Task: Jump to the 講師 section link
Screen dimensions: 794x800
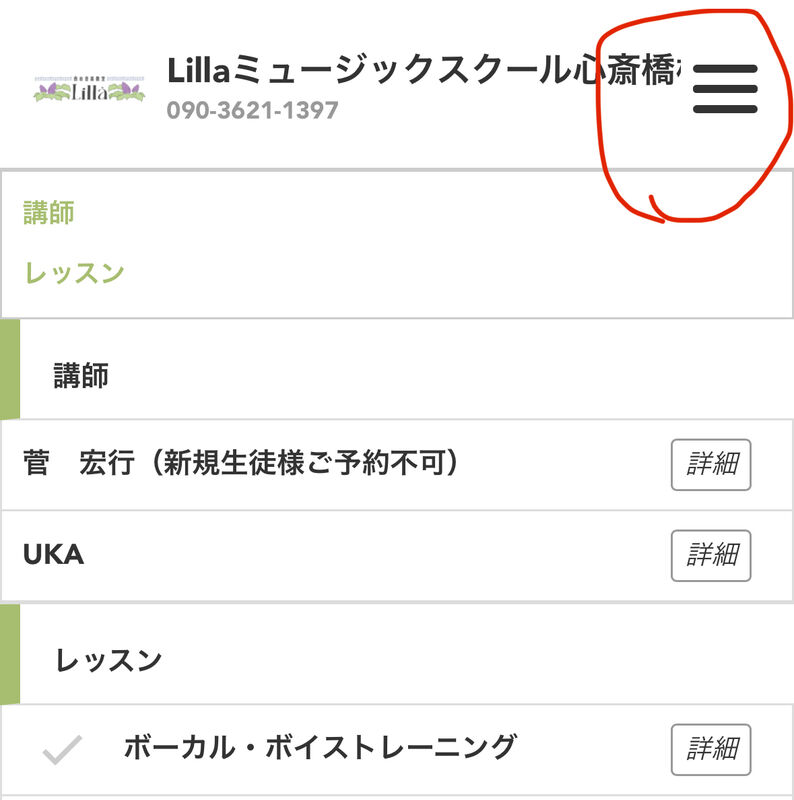Action: point(49,213)
